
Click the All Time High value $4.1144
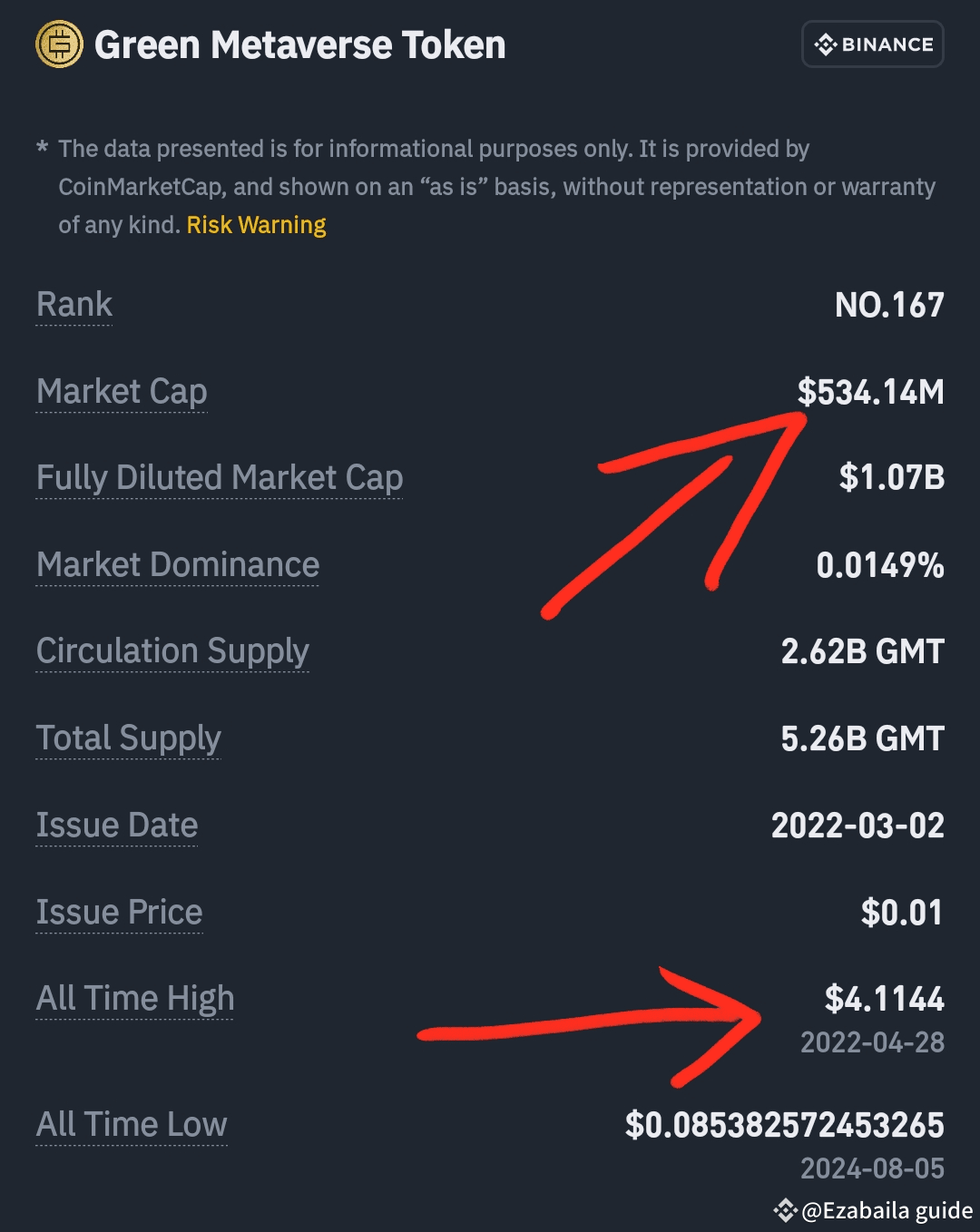885,999
